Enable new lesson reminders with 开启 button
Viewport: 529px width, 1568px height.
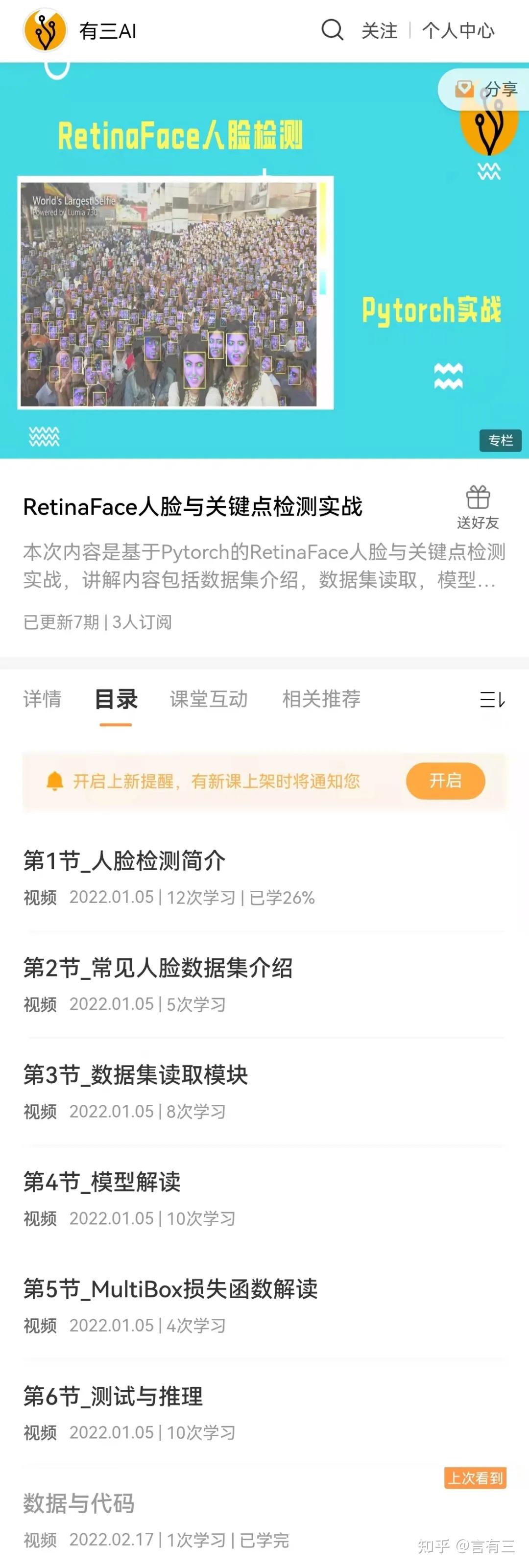point(445,781)
